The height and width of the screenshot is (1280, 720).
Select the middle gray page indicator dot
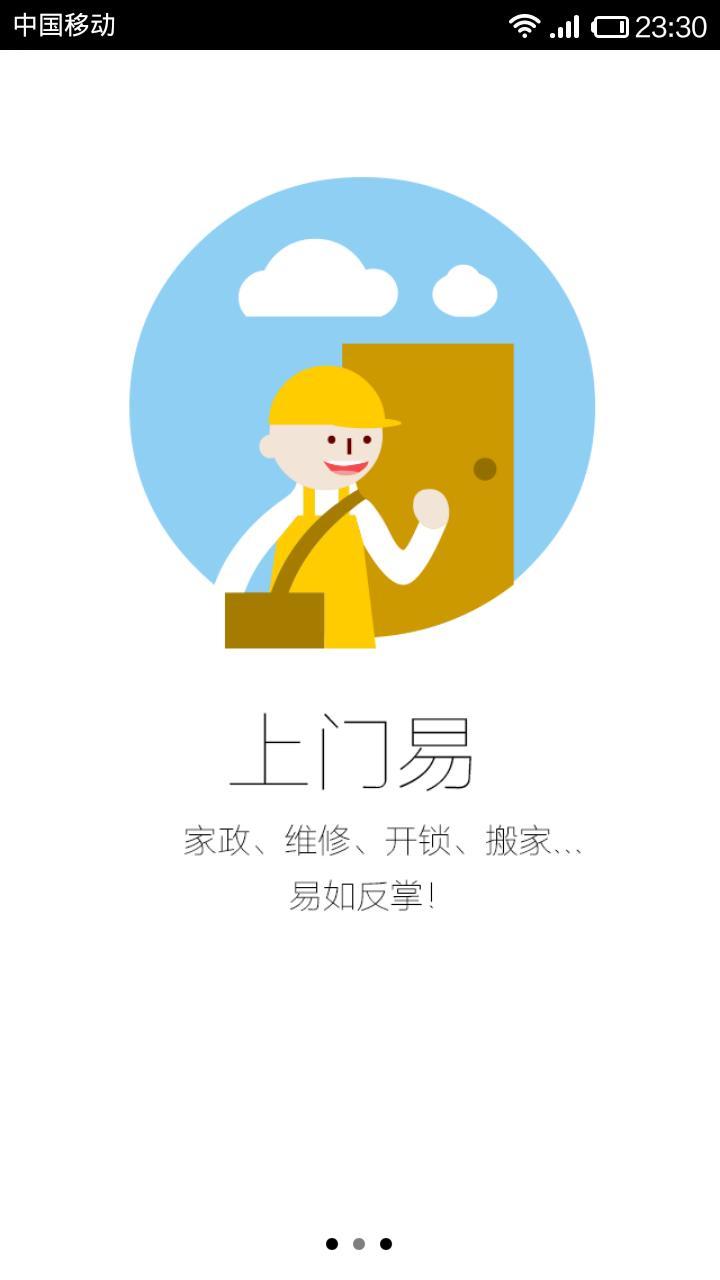(x=359, y=1244)
